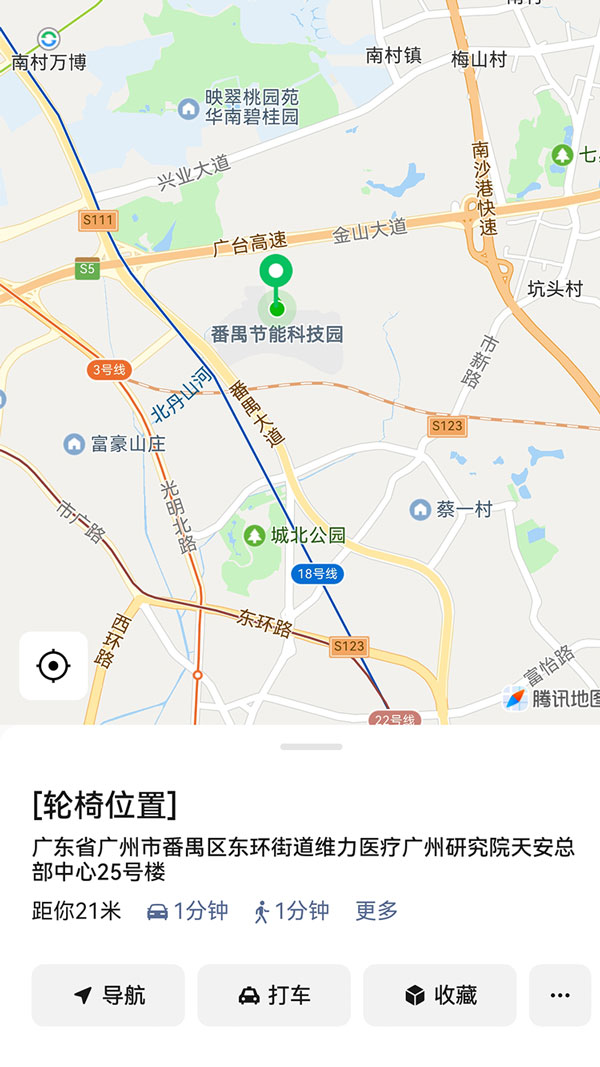Open the three-dot more options button

pos(560,995)
